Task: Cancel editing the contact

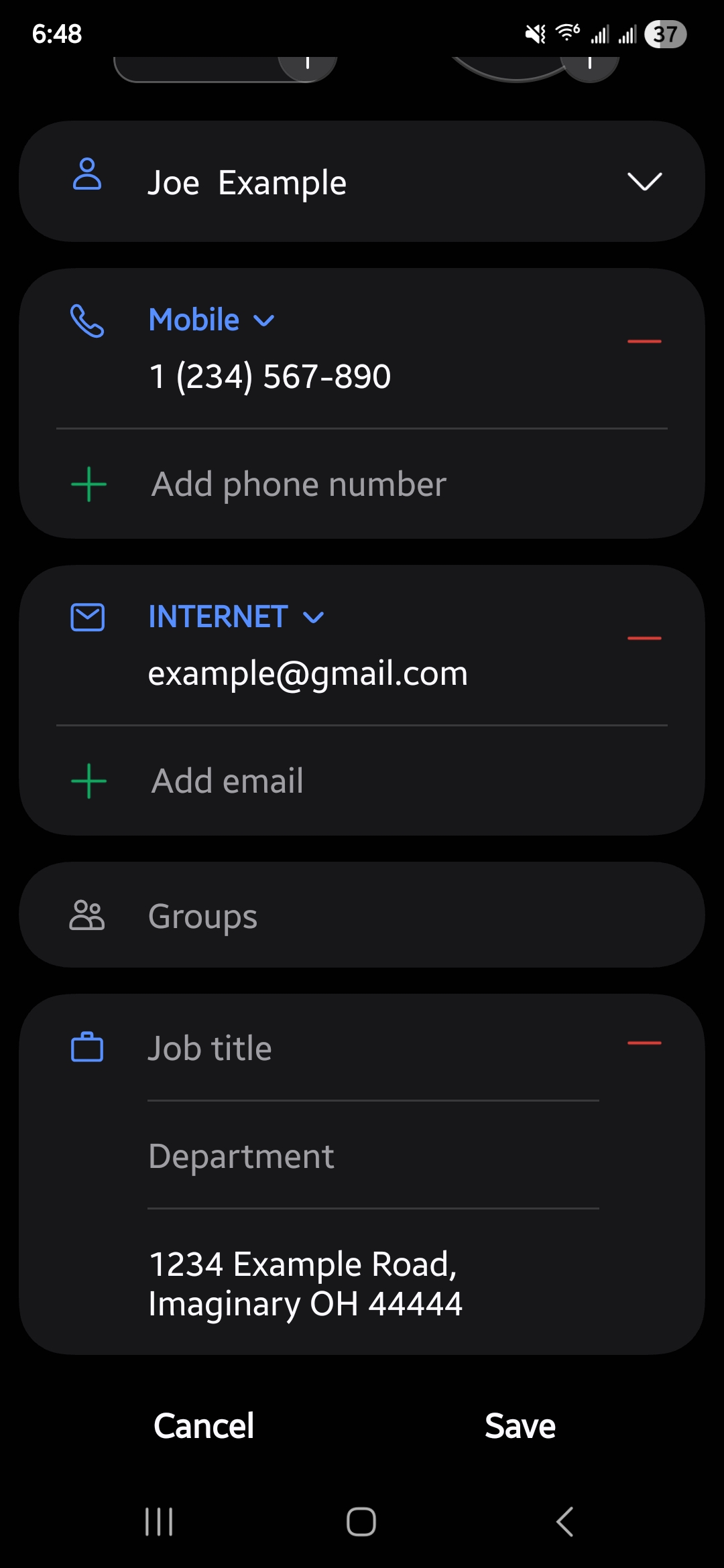Action: click(x=204, y=1426)
